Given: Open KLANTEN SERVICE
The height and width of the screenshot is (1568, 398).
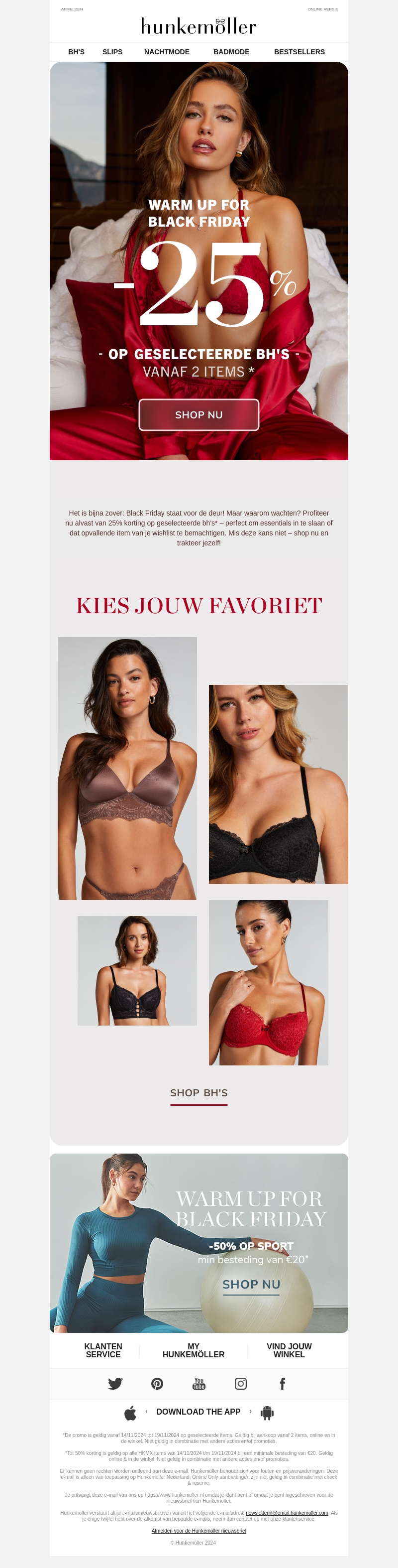Looking at the screenshot, I should [x=103, y=1350].
